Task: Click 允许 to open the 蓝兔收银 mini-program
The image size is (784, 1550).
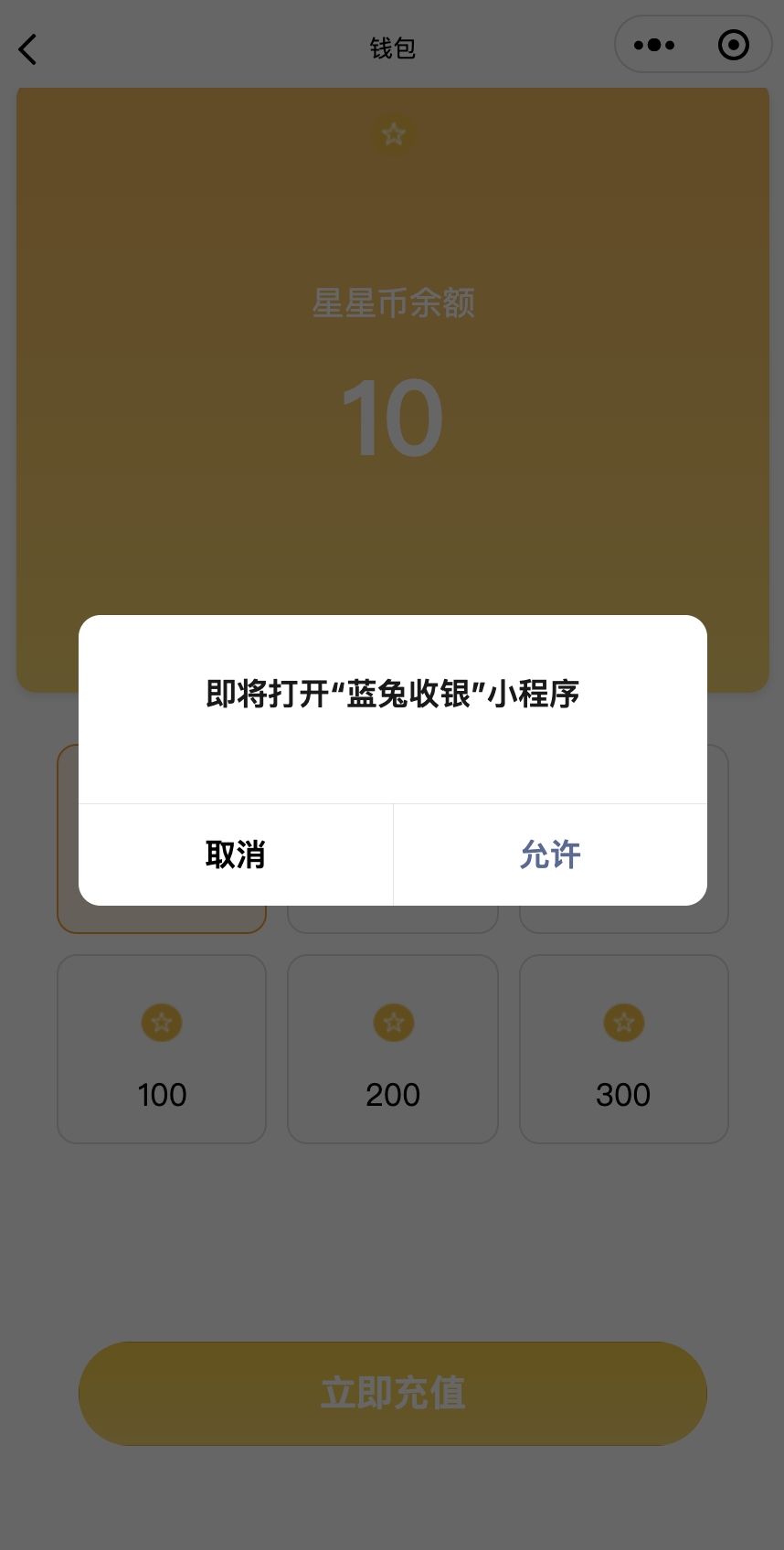Action: pyautogui.click(x=550, y=854)
